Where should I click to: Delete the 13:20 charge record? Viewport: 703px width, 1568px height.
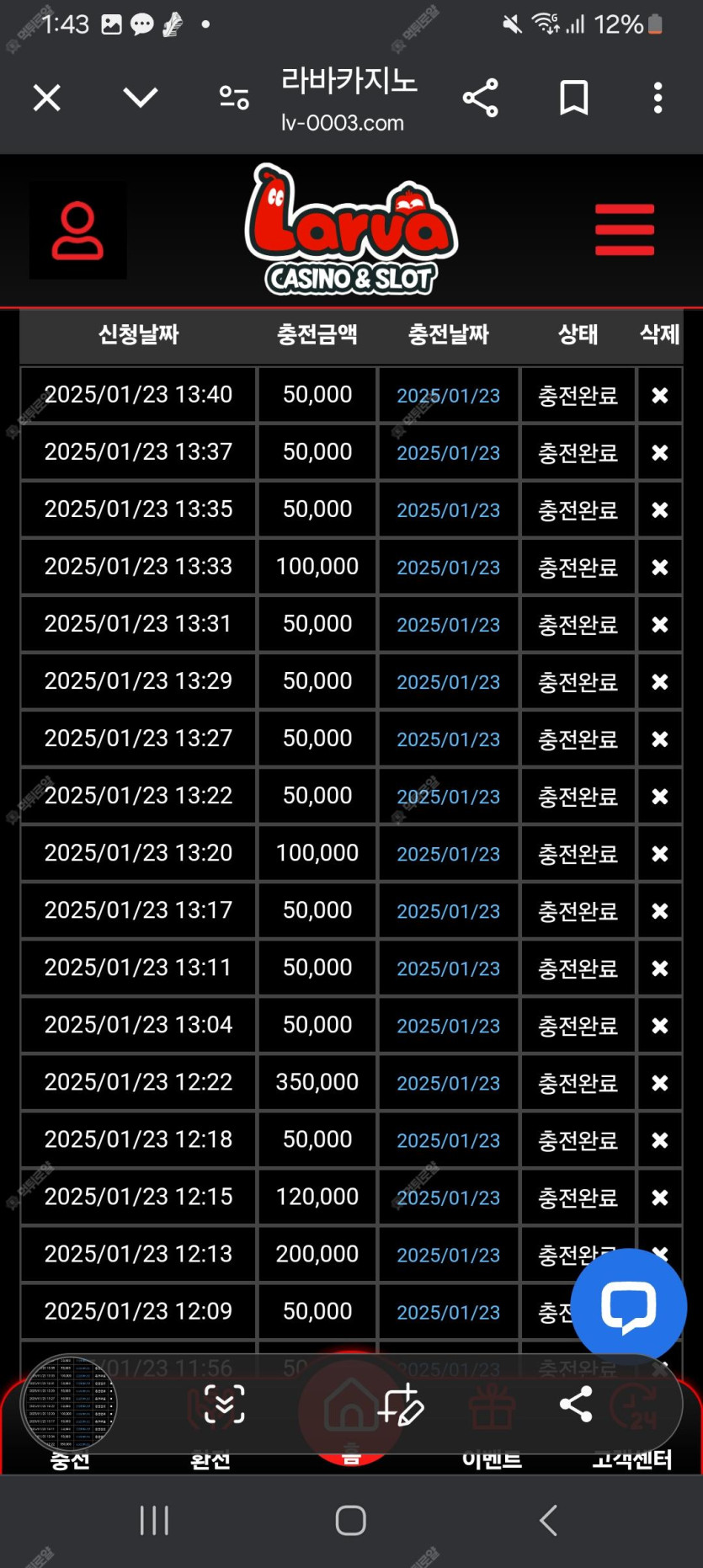point(660,853)
